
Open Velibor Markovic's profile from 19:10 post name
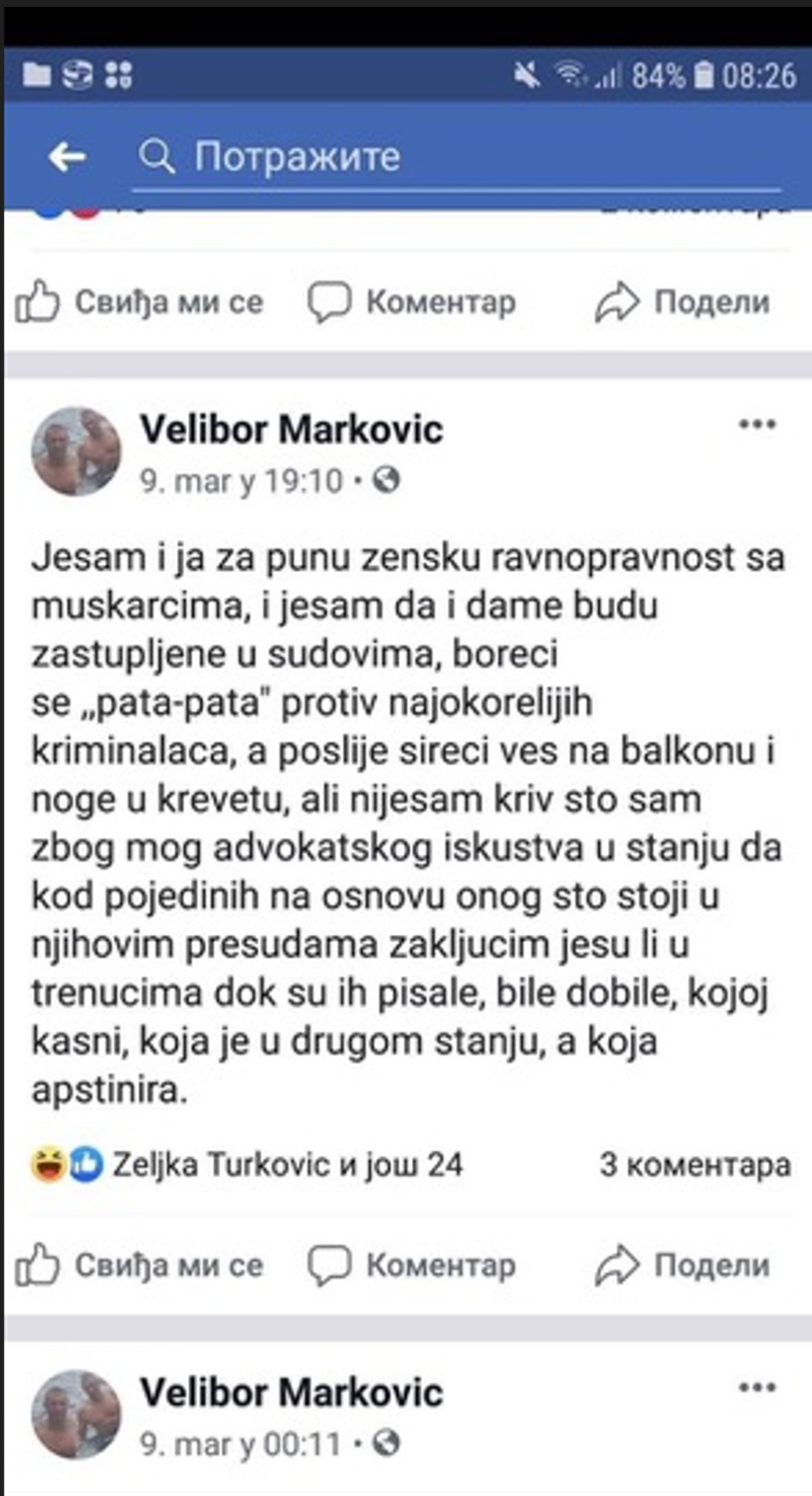point(292,430)
